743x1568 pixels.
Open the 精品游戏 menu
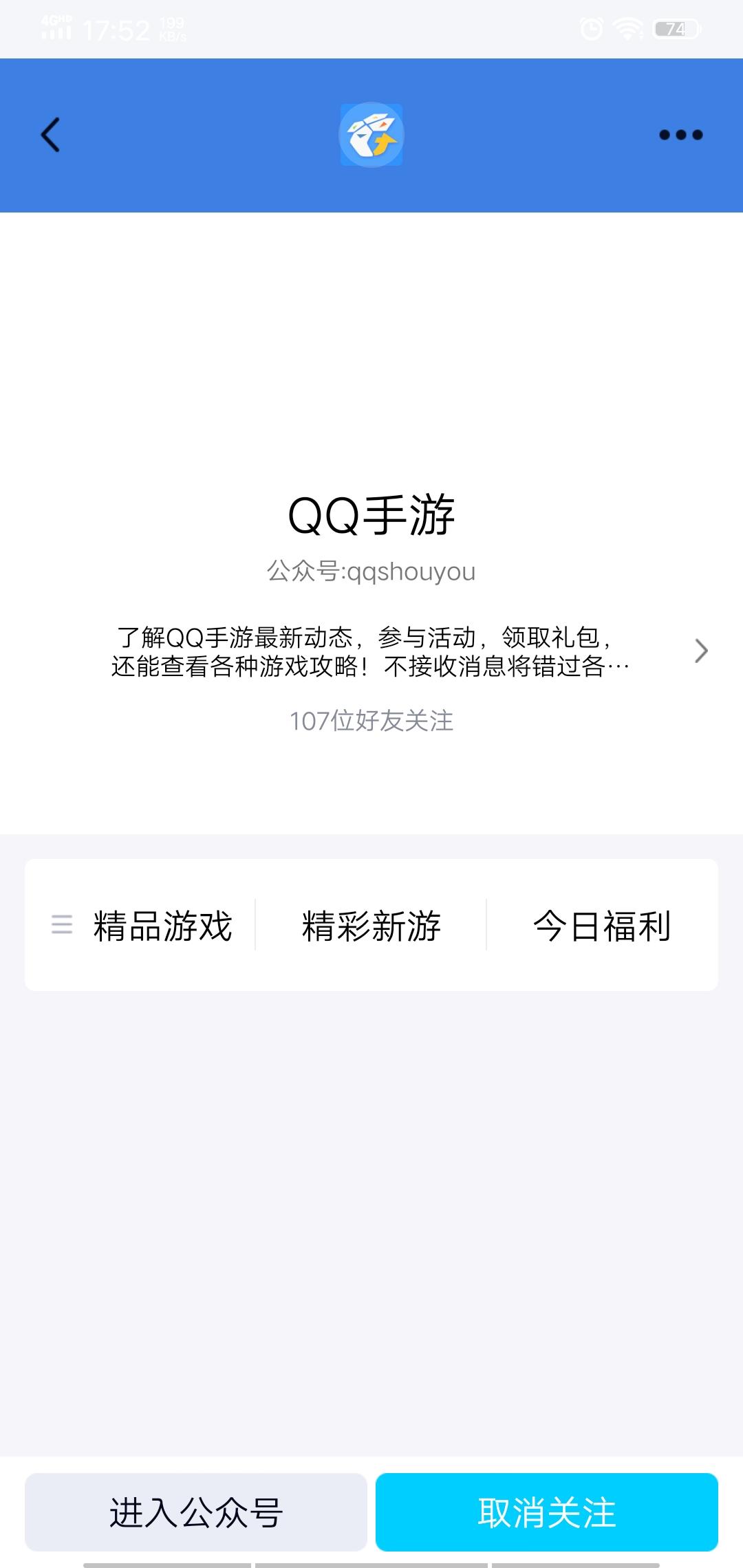pyautogui.click(x=141, y=925)
